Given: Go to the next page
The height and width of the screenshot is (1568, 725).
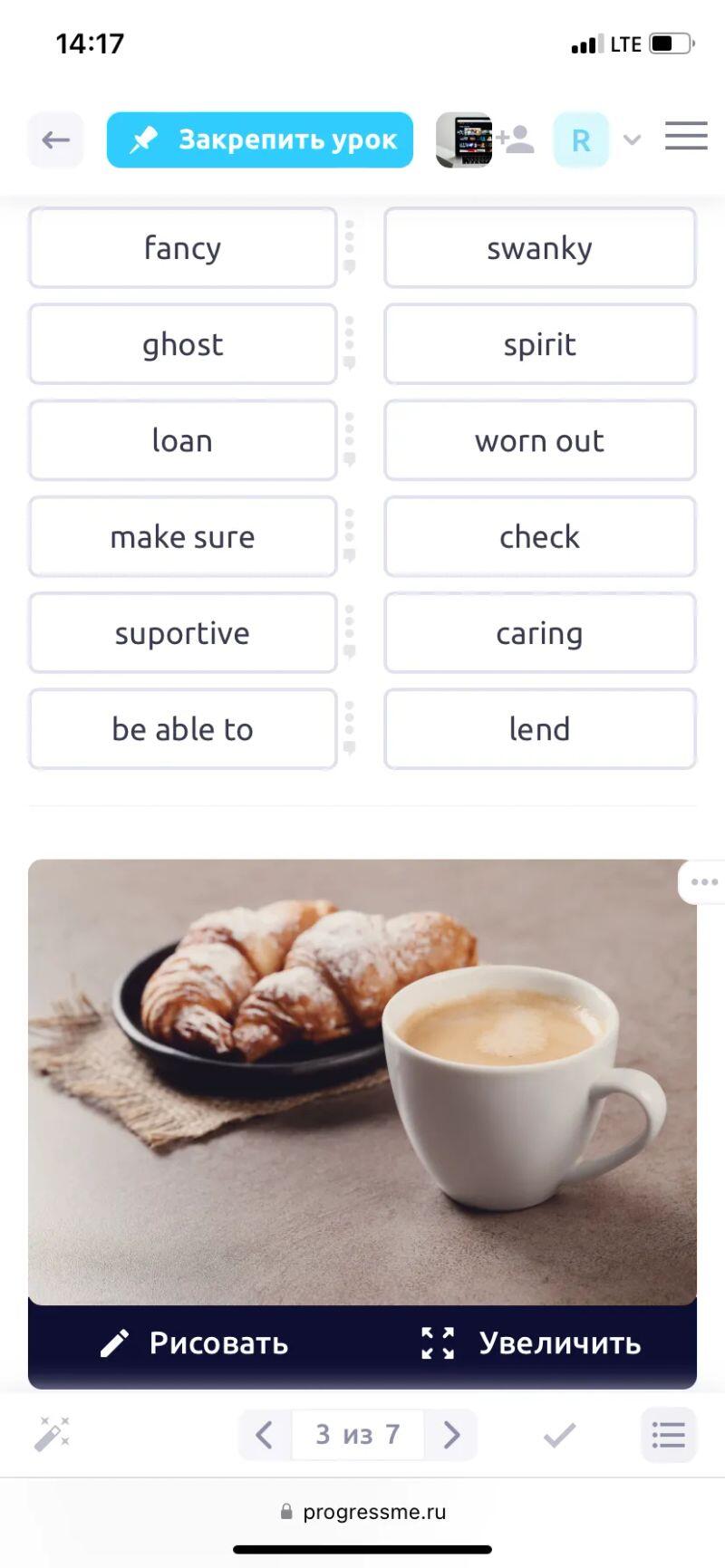Looking at the screenshot, I should 451,1435.
